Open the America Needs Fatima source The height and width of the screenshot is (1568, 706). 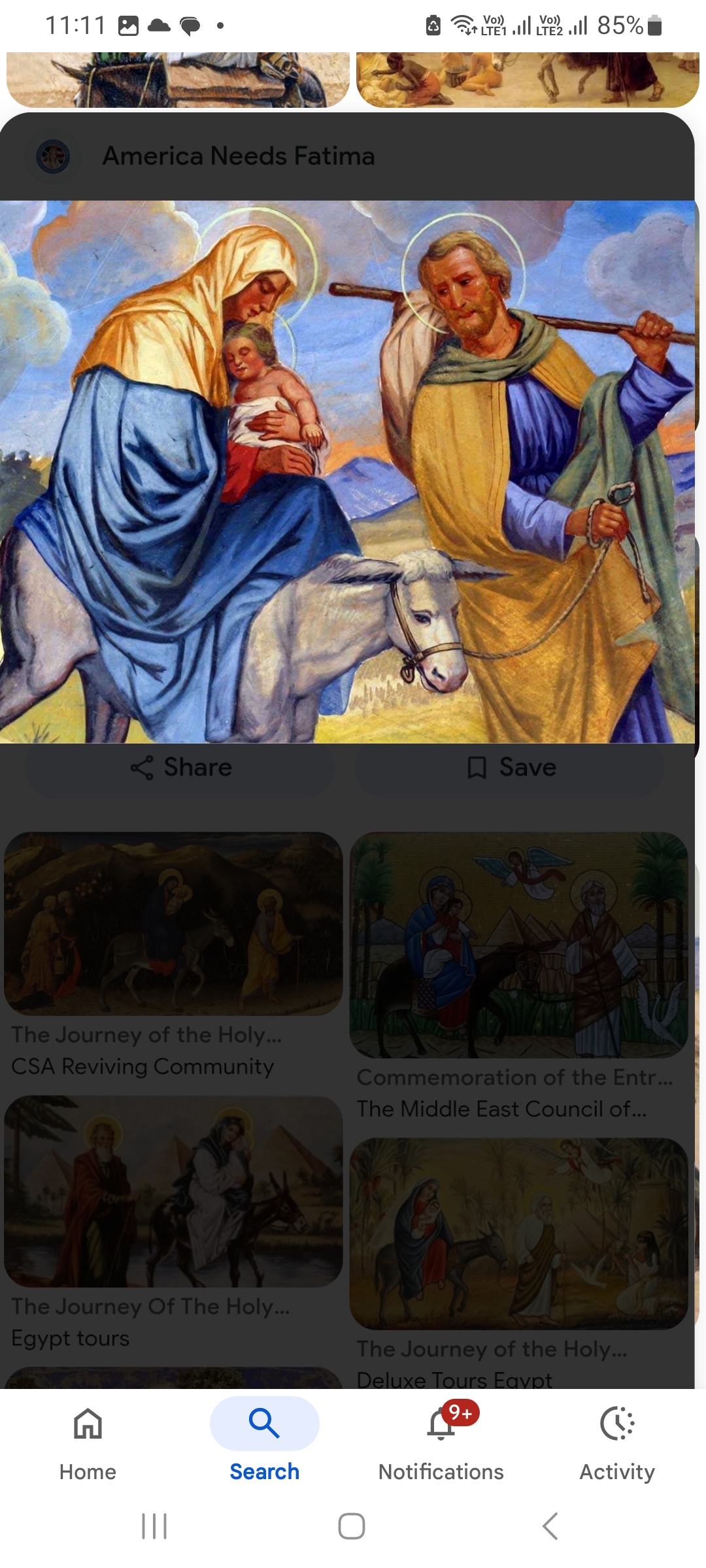[238, 156]
